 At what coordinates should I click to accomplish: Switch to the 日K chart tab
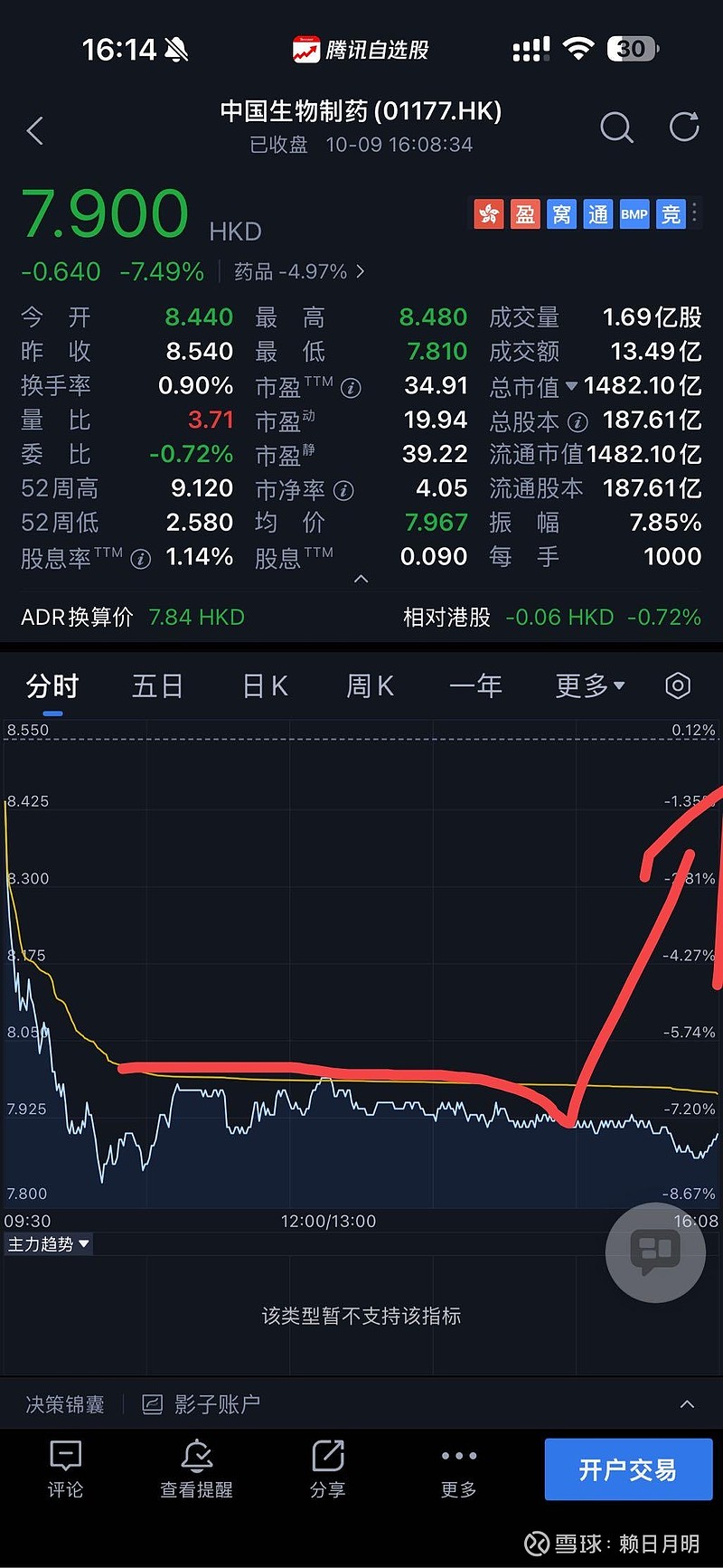click(265, 686)
